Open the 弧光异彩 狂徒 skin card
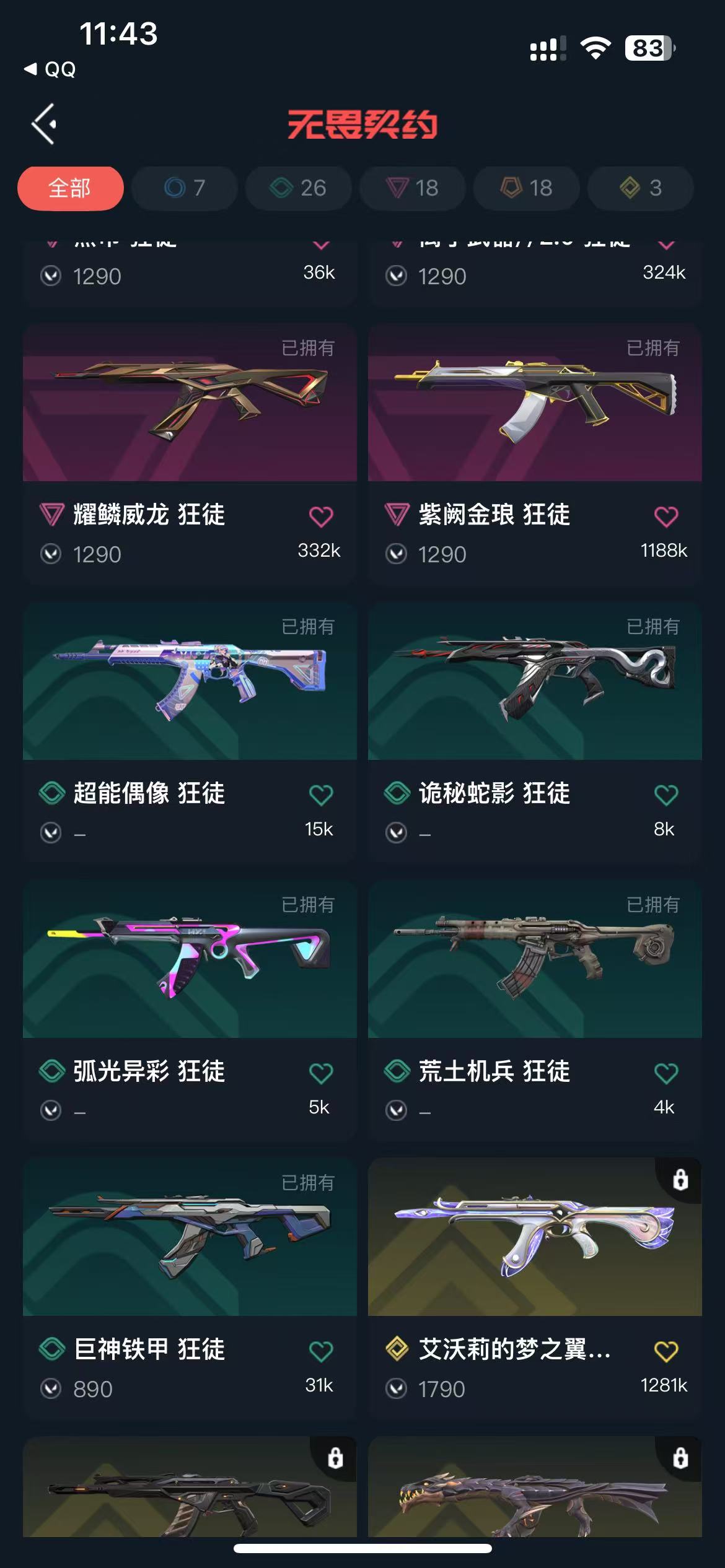The height and width of the screenshot is (1568, 725). tap(190, 960)
